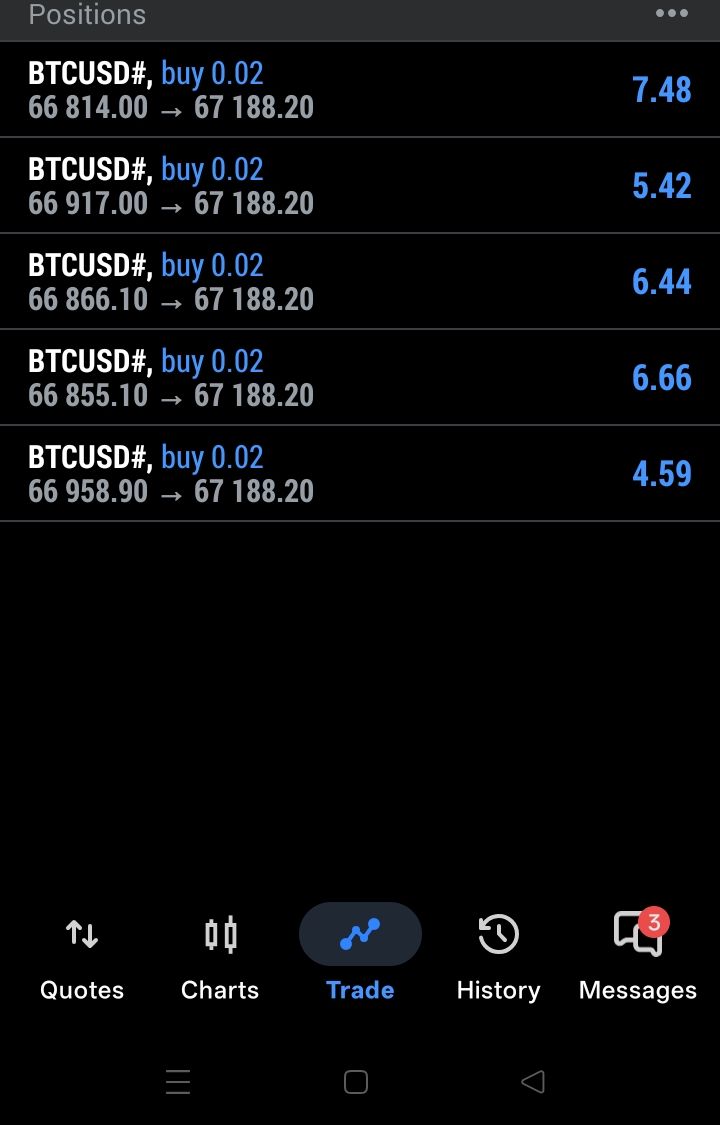This screenshot has height=1125, width=720.
Task: Tap the system back button
Action: pos(533,1081)
